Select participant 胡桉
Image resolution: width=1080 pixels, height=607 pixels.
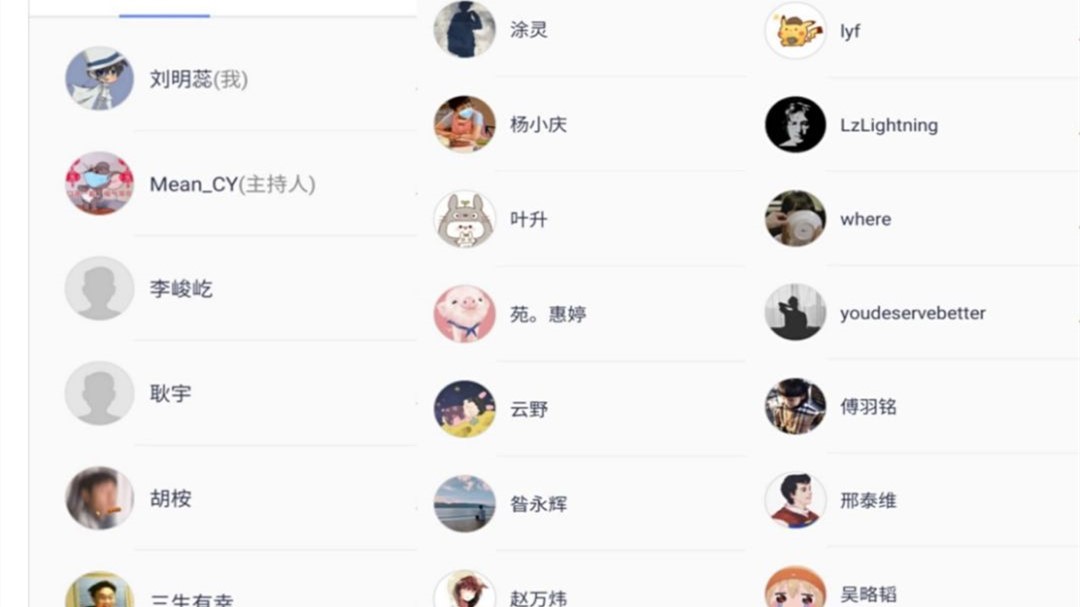170,498
